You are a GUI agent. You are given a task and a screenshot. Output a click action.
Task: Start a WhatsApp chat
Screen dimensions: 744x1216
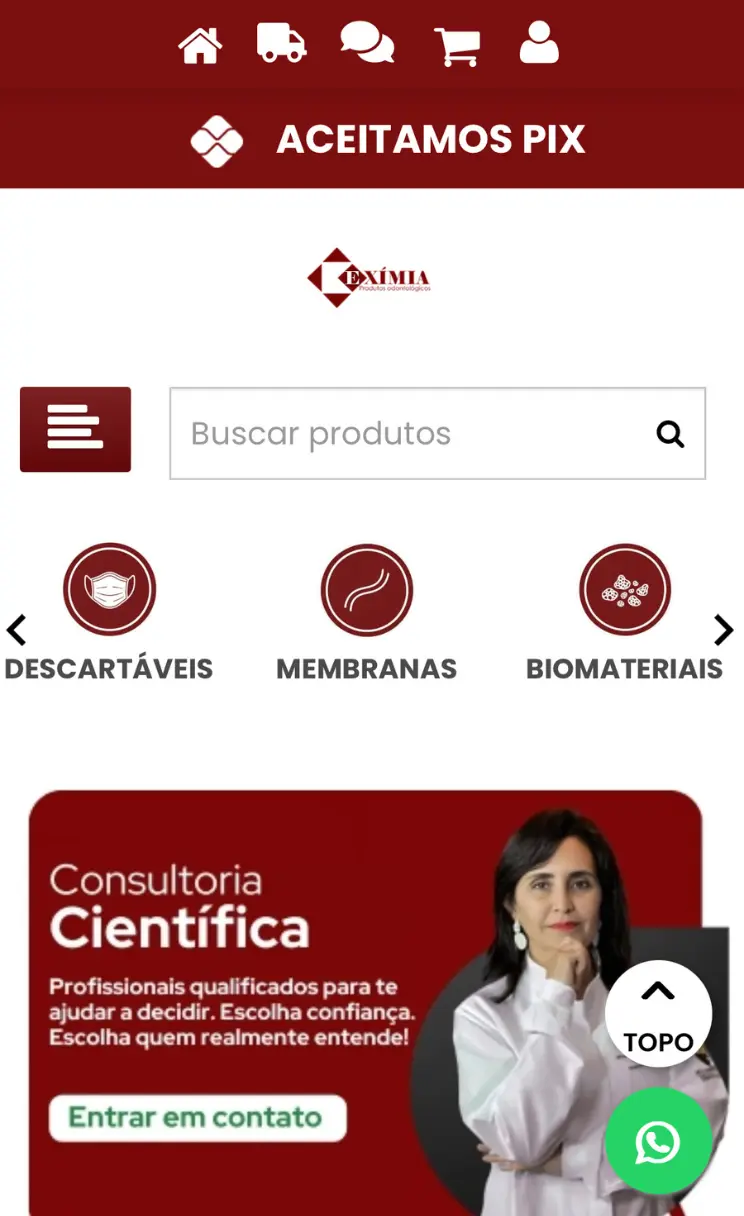click(x=658, y=1142)
